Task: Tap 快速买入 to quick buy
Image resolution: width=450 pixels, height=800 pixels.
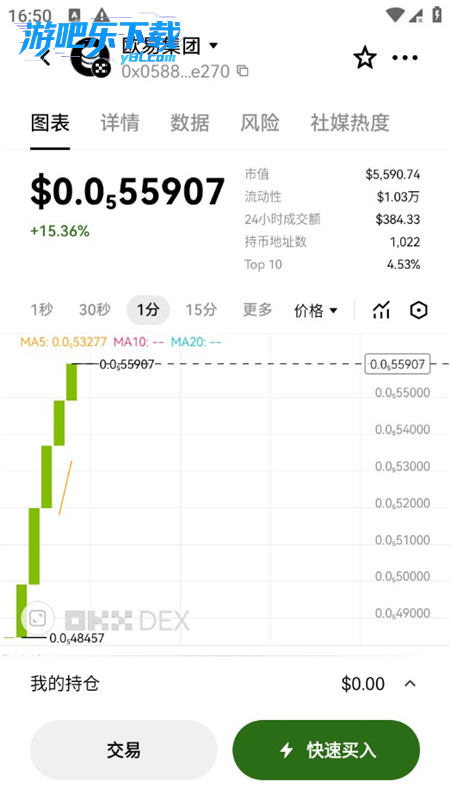Action: (326, 750)
